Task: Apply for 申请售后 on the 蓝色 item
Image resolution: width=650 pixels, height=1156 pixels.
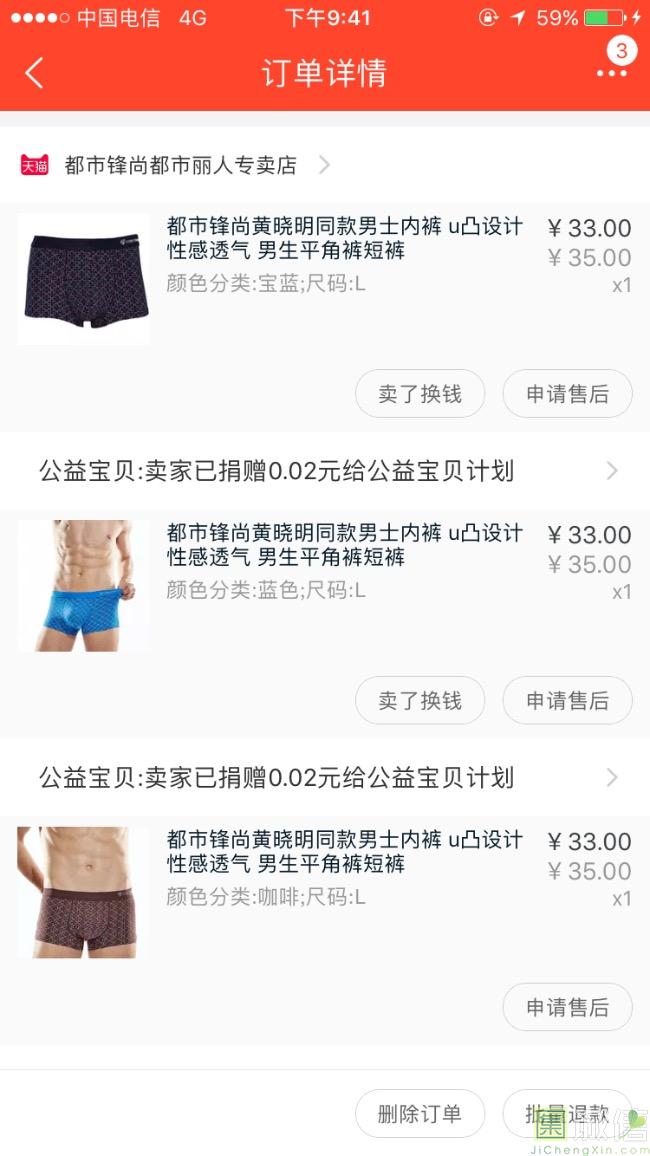Action: click(x=567, y=701)
